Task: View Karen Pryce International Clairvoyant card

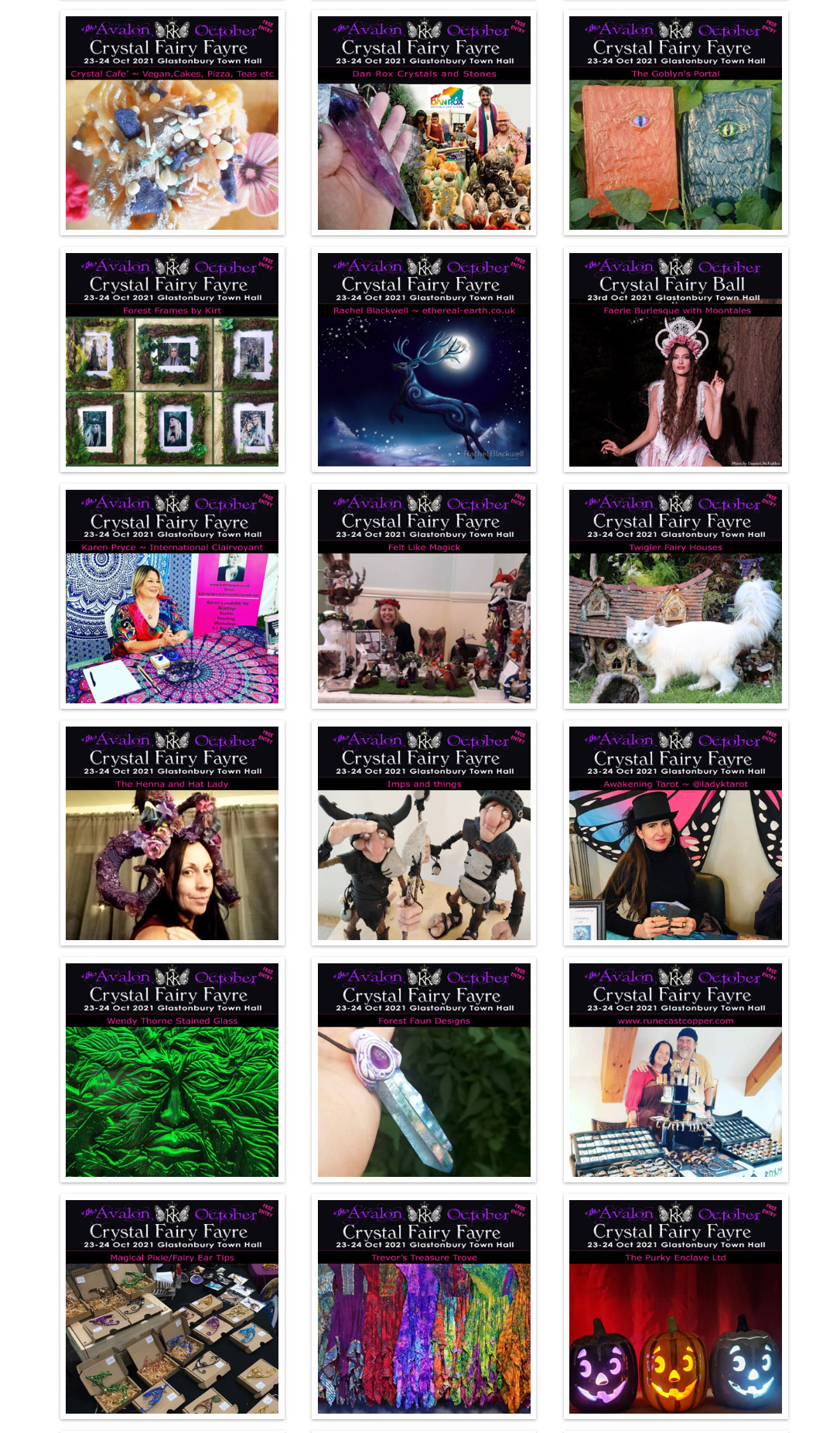Action: click(172, 597)
